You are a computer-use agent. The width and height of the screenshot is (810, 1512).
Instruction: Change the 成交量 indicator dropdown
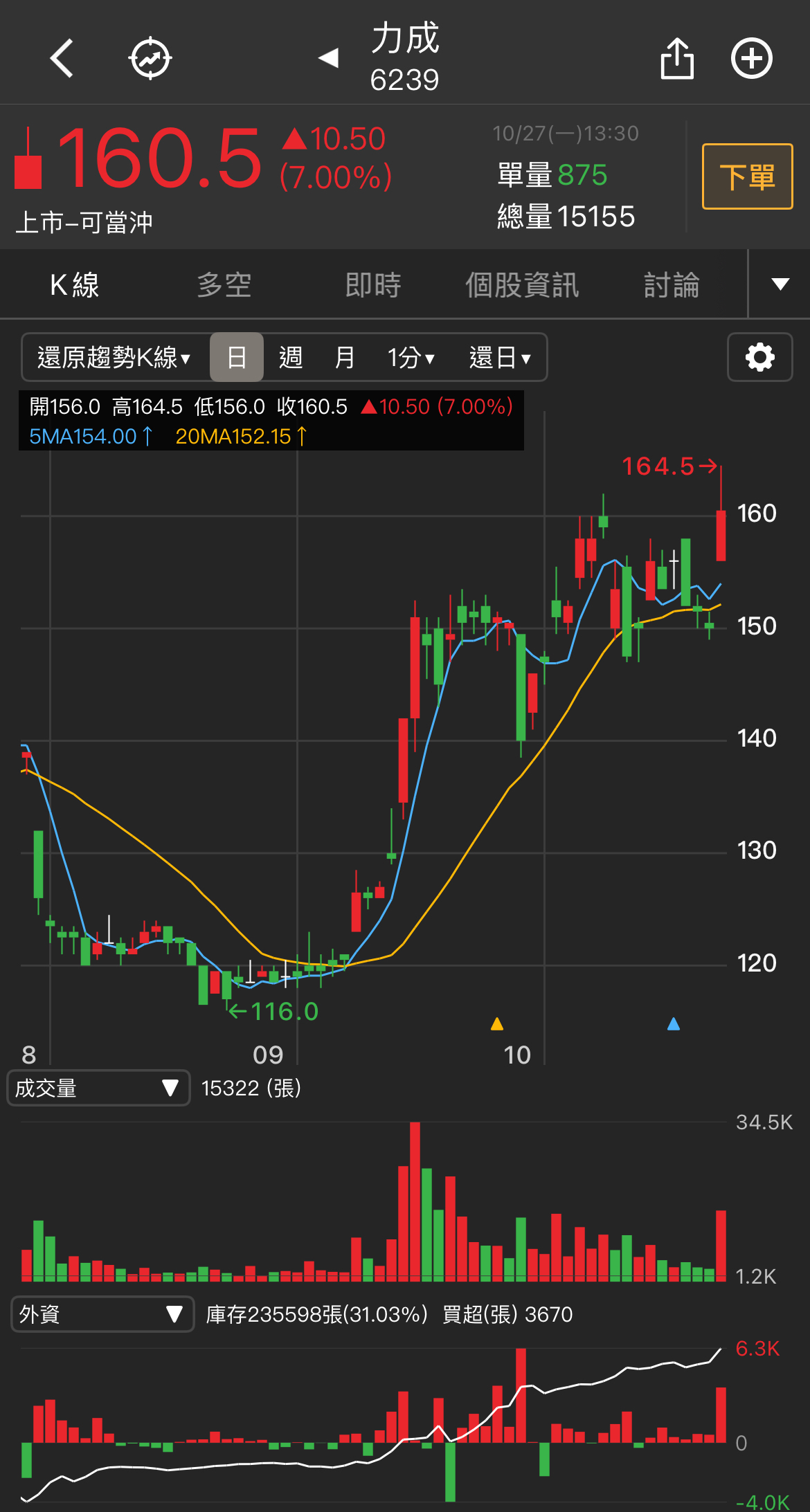click(98, 1088)
